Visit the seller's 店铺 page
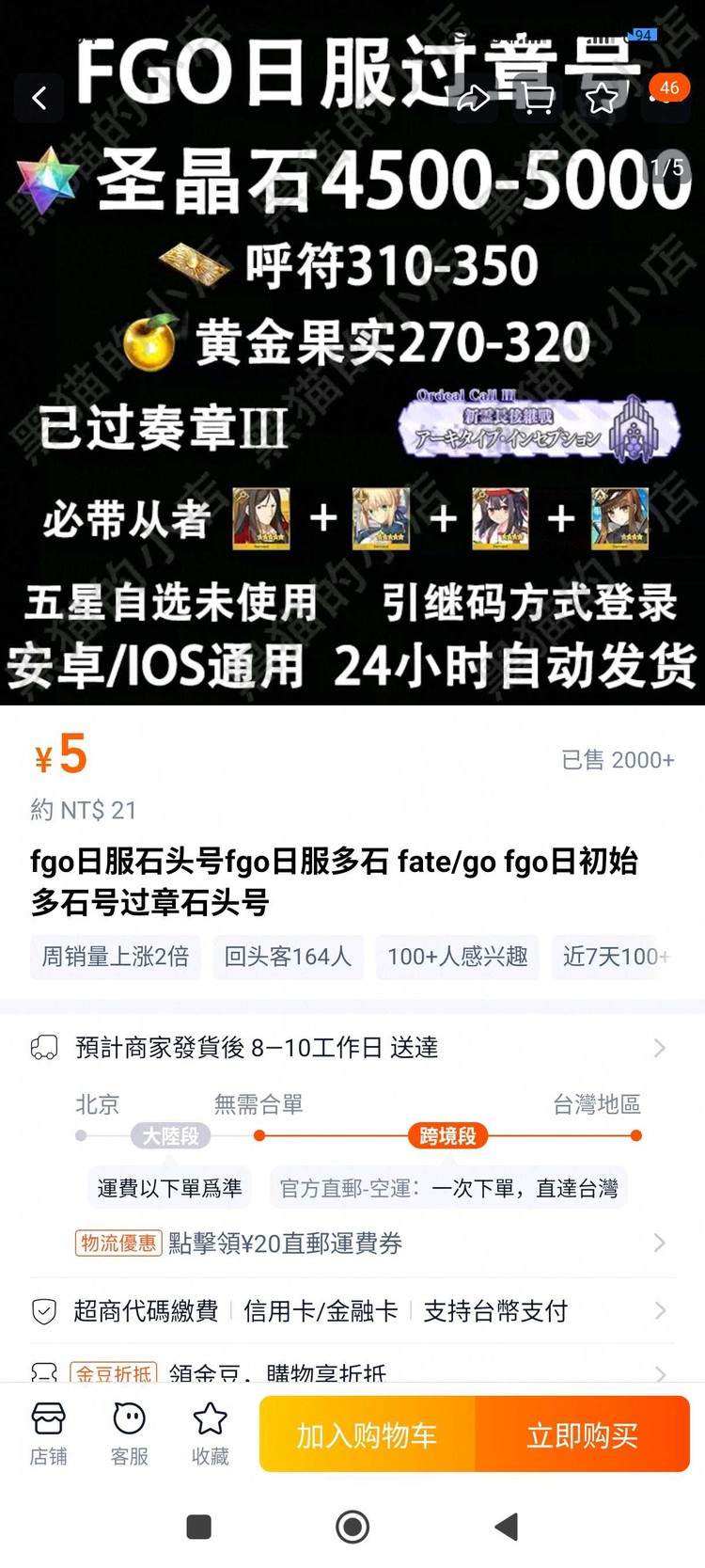This screenshot has height=1568, width=705. [48, 1433]
